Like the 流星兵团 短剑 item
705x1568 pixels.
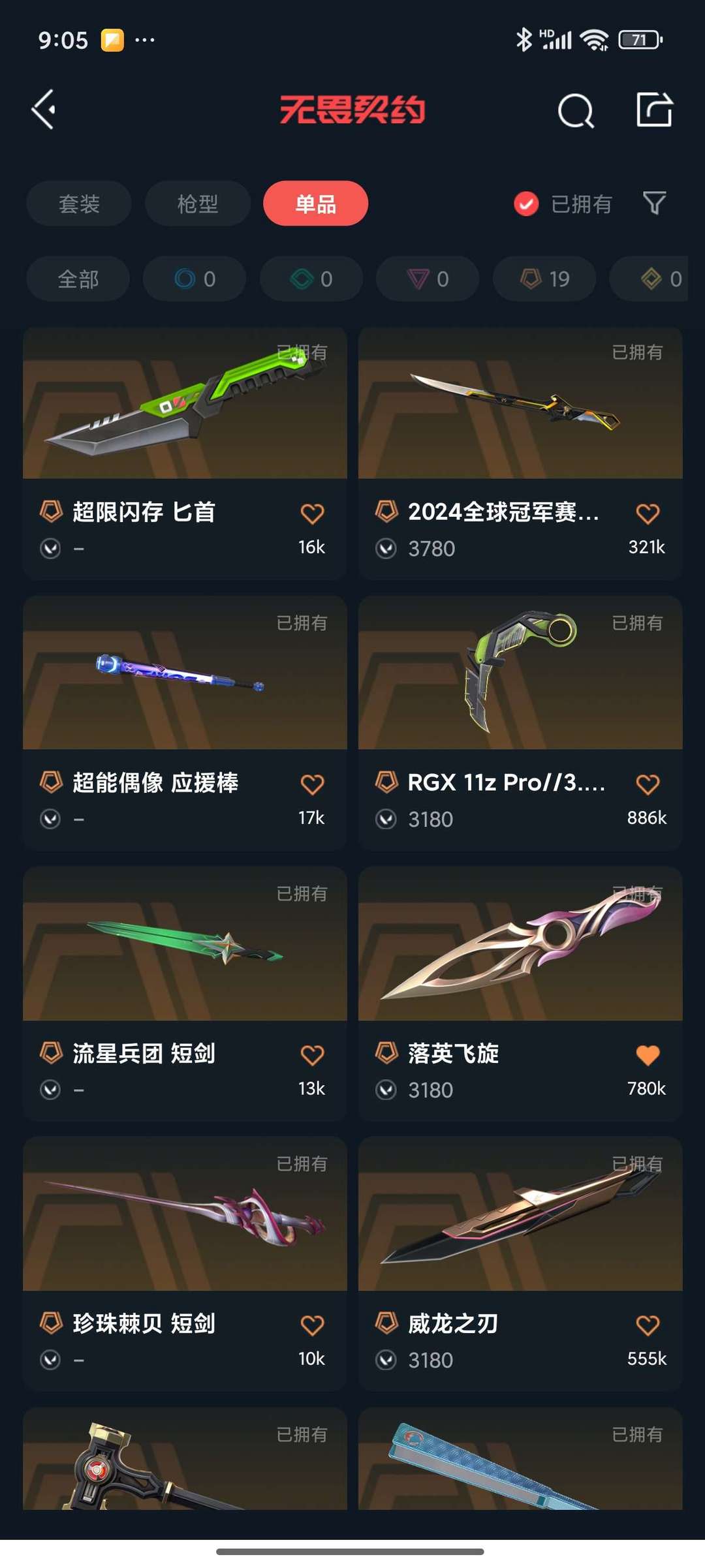pyautogui.click(x=312, y=1054)
